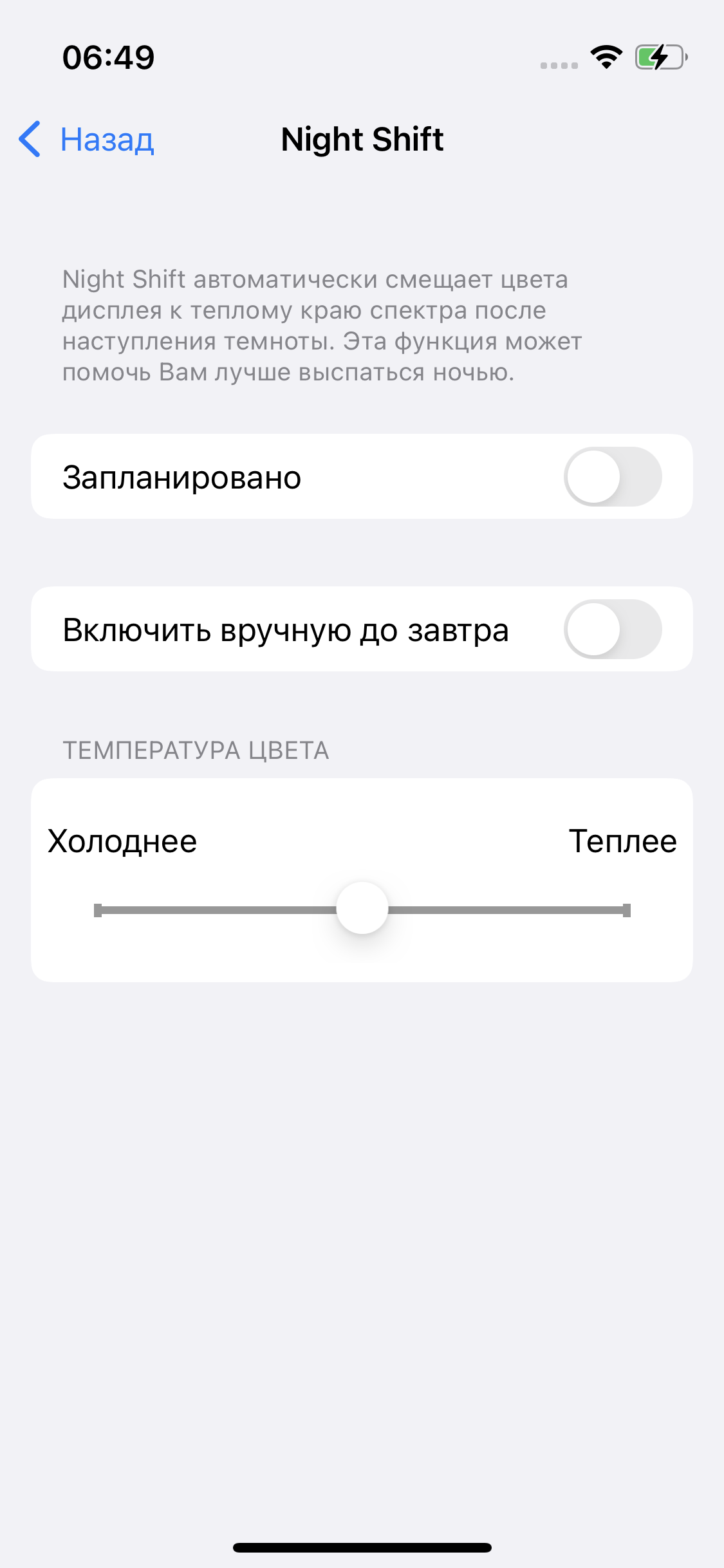Tap the color temperature slider knob
The width and height of the screenshot is (724, 1568).
362,908
